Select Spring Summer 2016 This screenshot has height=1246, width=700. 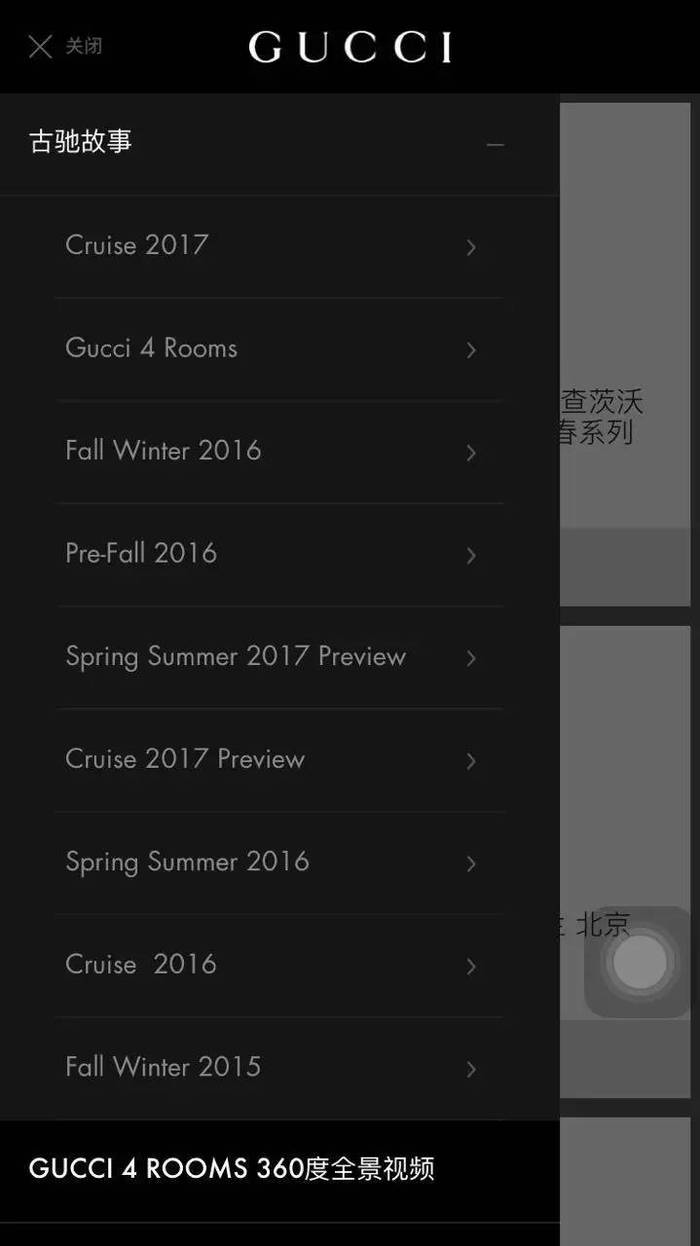click(279, 863)
